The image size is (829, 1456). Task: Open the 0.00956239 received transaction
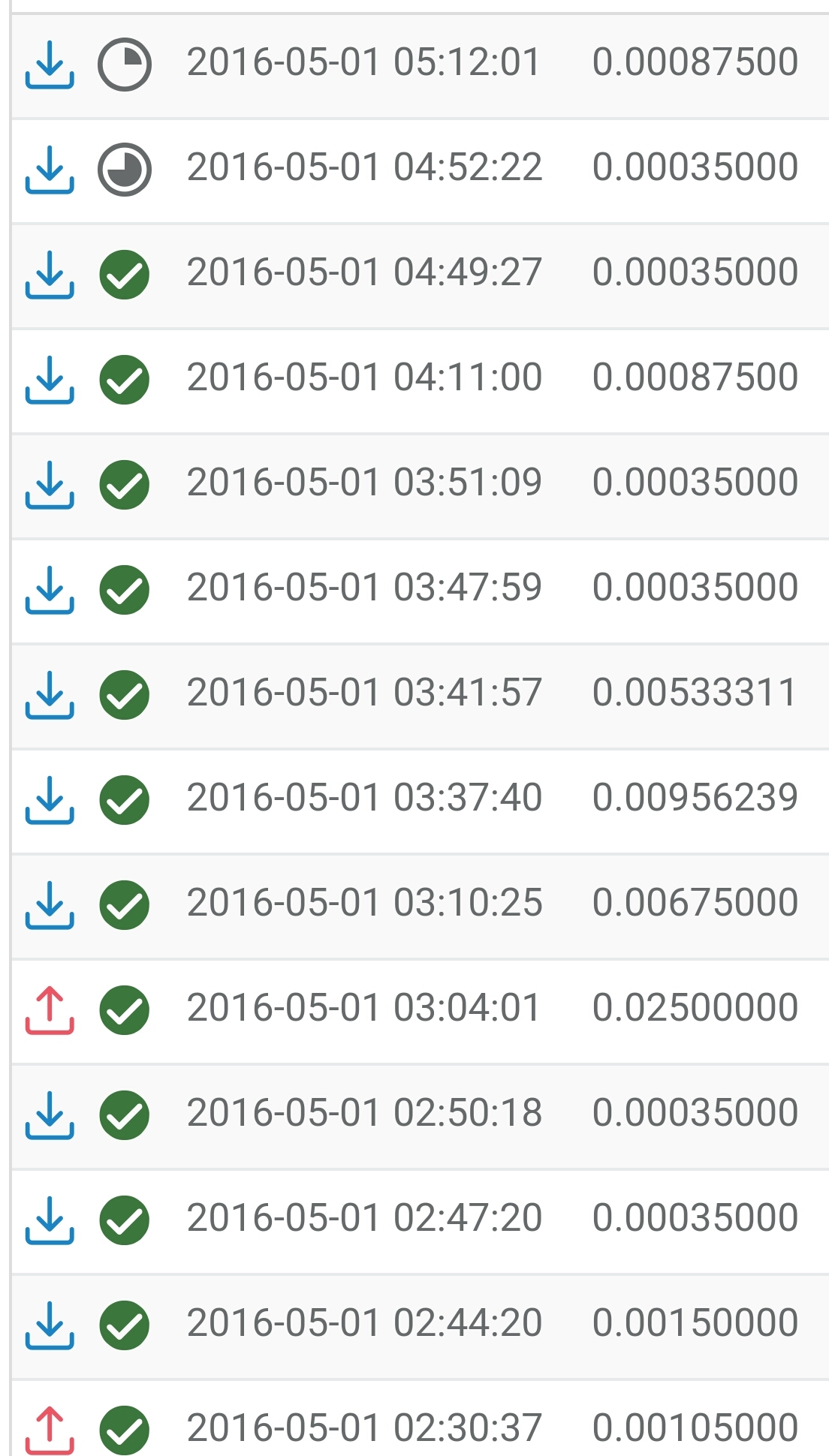[x=420, y=801]
